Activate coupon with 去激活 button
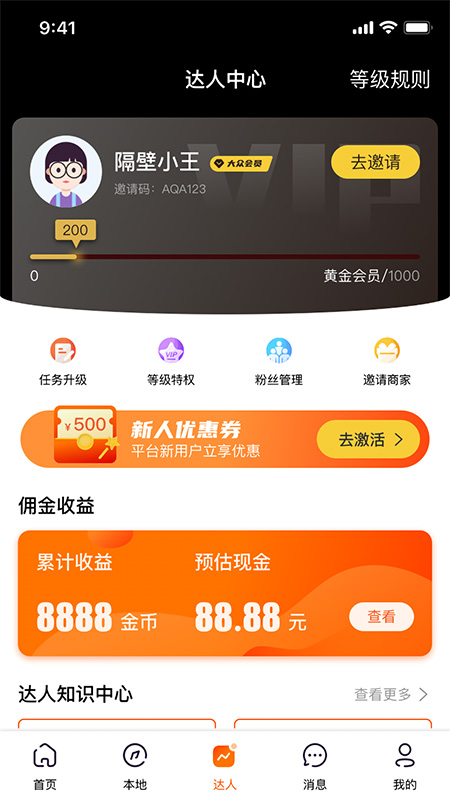The width and height of the screenshot is (450, 800). point(368,440)
